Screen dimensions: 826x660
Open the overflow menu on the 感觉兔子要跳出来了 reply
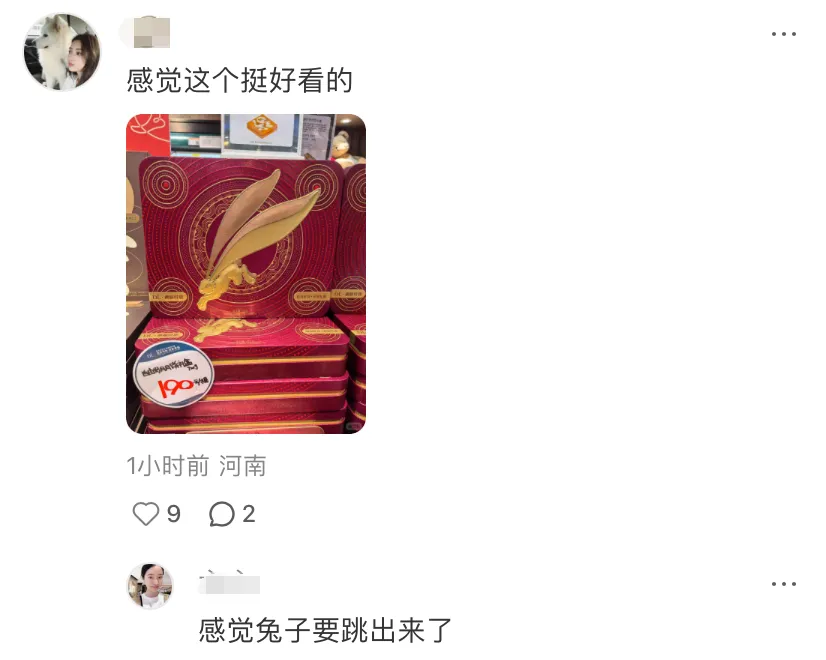click(783, 584)
